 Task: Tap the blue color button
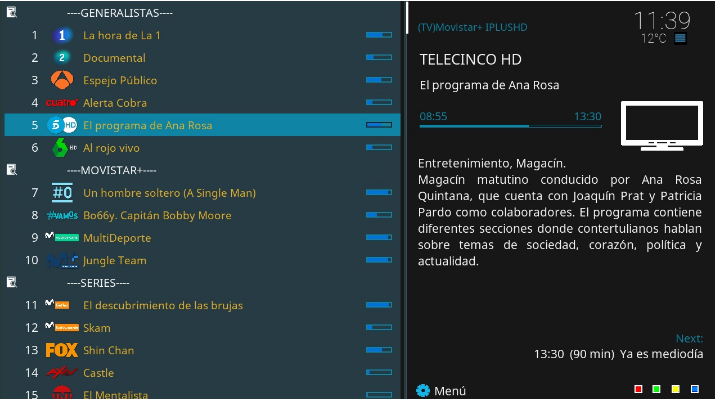pos(694,389)
